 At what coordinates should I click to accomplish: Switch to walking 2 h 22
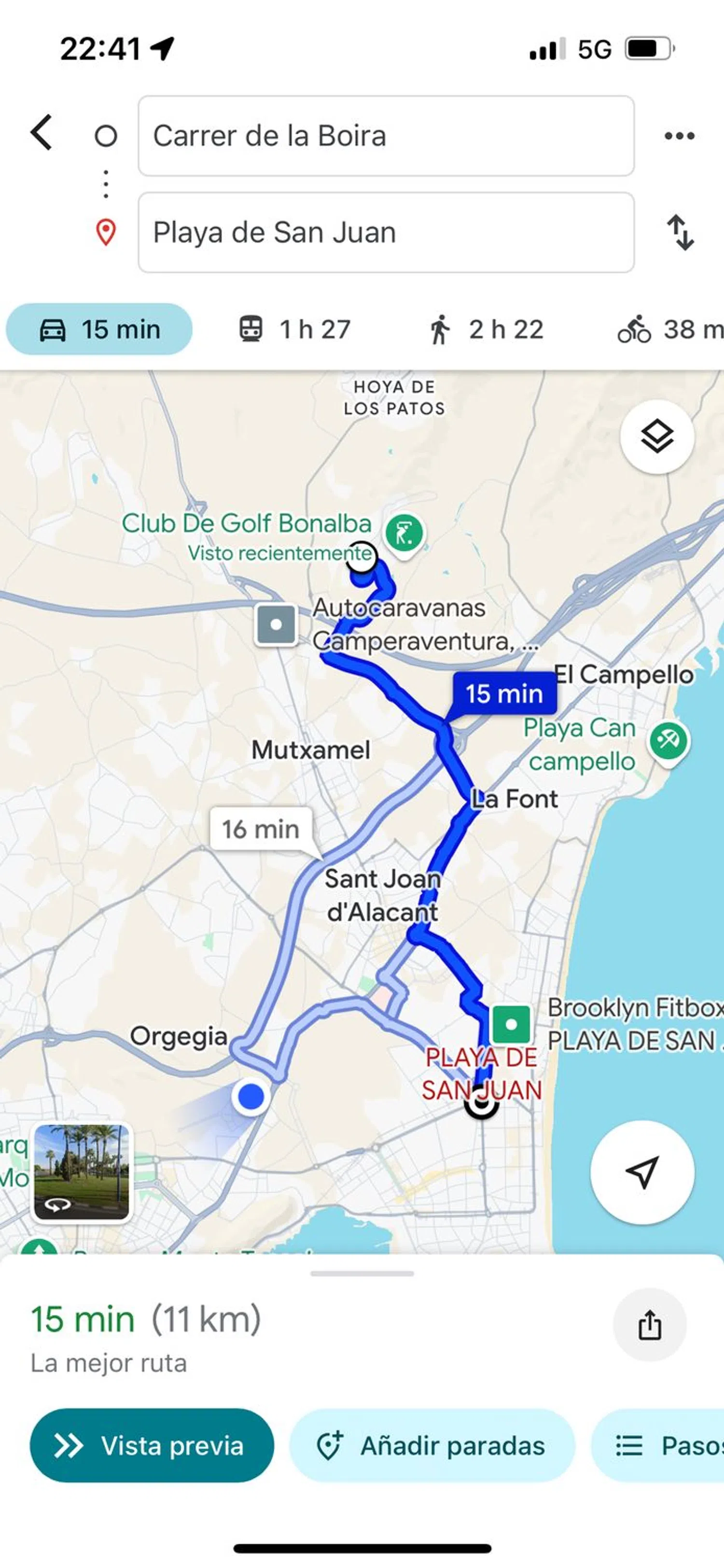[x=486, y=329]
